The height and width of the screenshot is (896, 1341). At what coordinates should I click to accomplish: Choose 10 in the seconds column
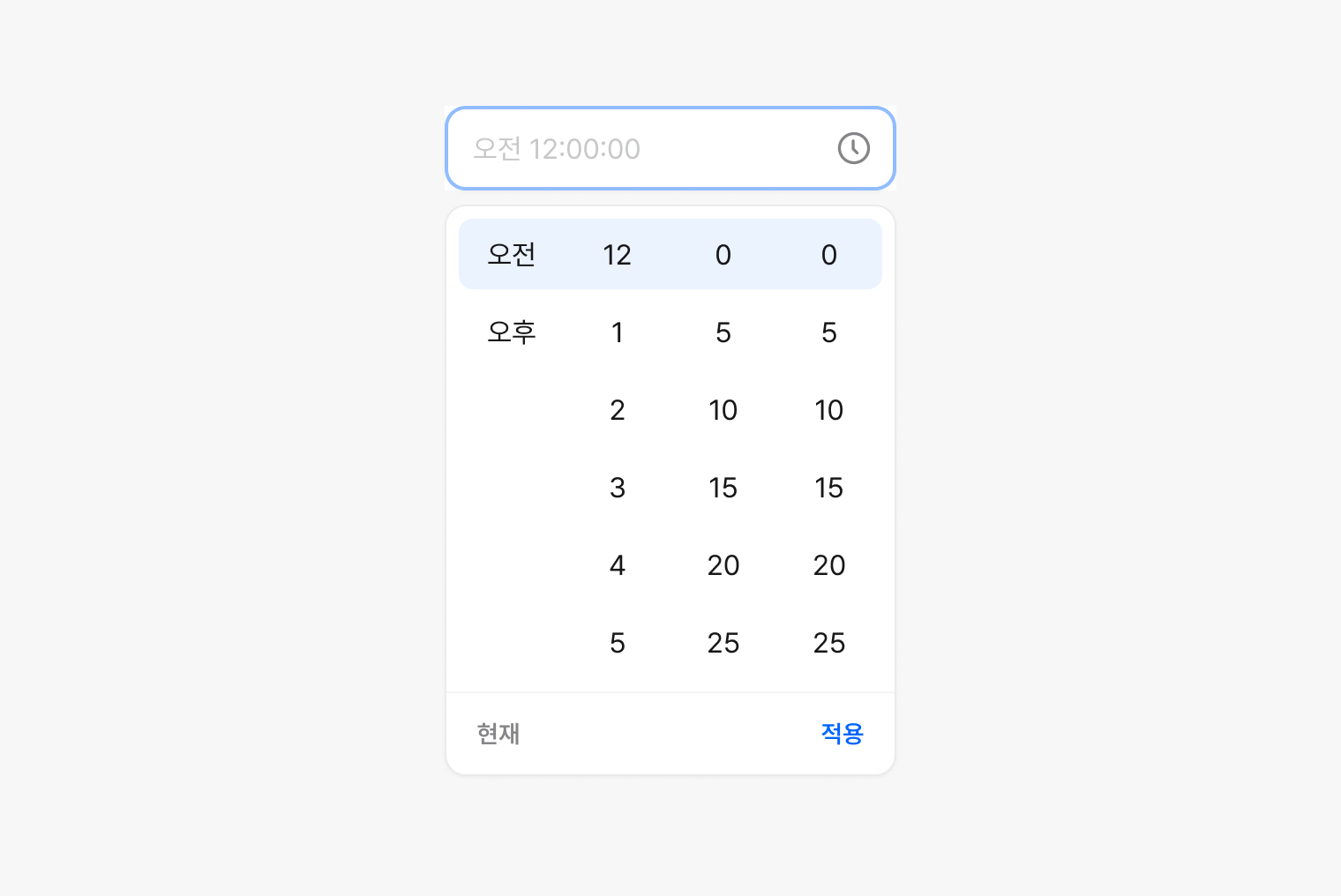[x=829, y=410]
